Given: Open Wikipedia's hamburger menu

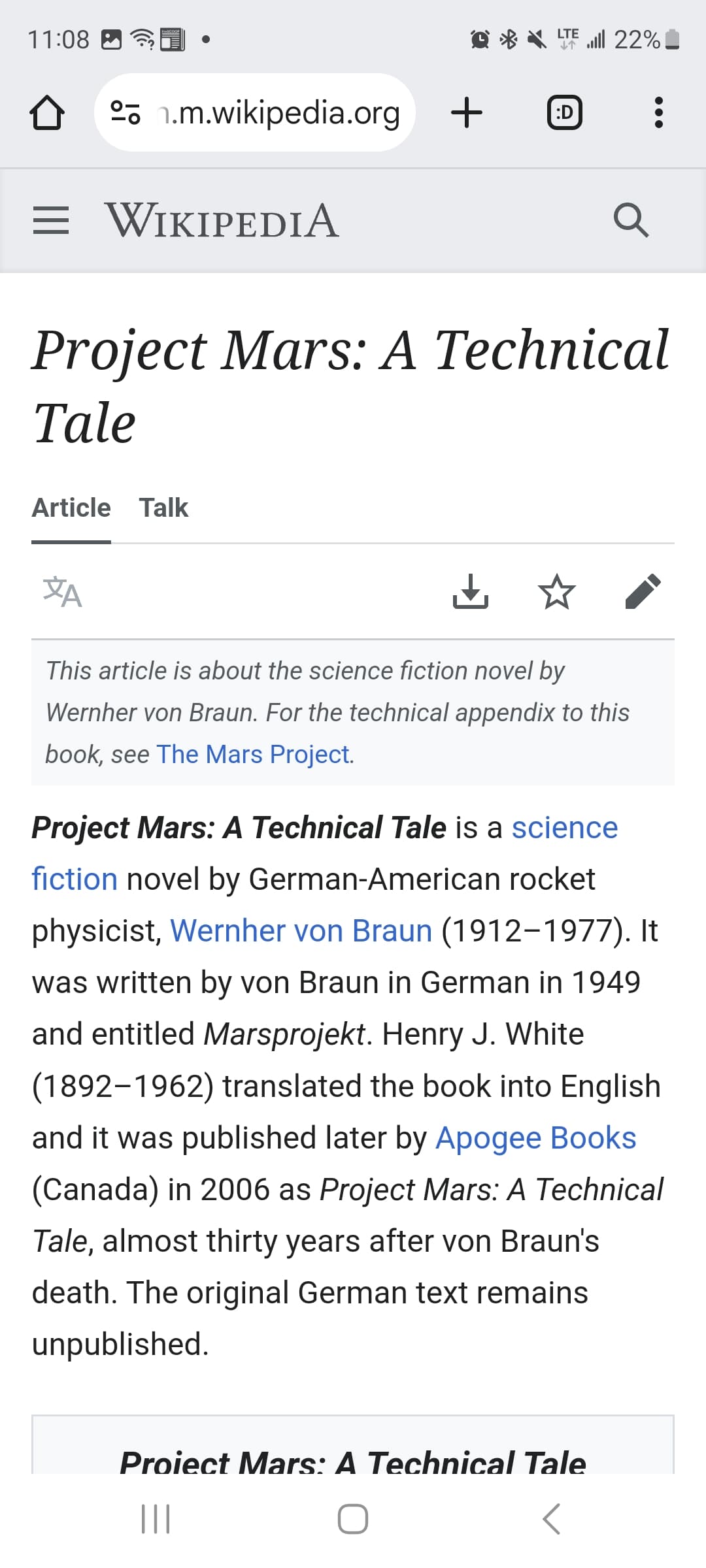Looking at the screenshot, I should point(51,220).
